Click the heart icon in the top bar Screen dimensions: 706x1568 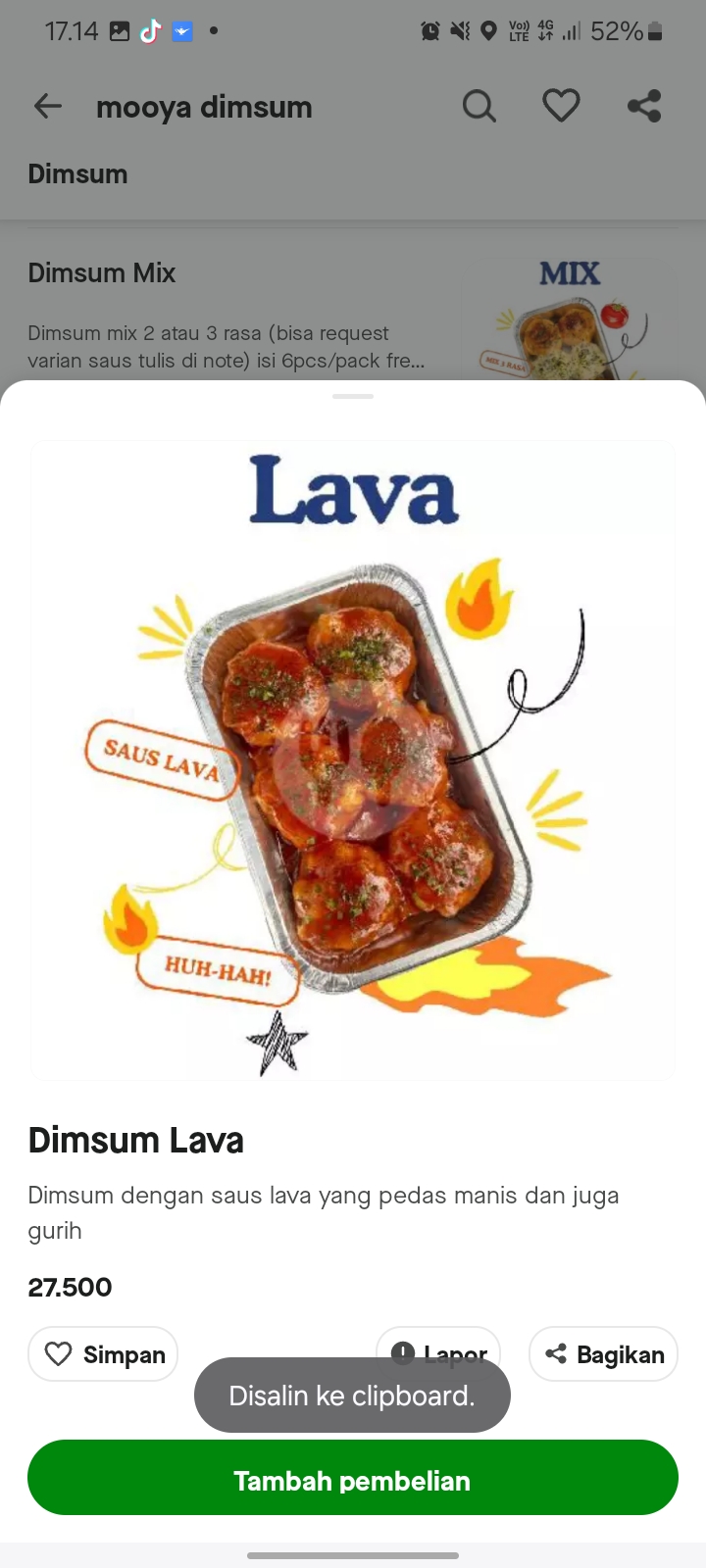[561, 106]
